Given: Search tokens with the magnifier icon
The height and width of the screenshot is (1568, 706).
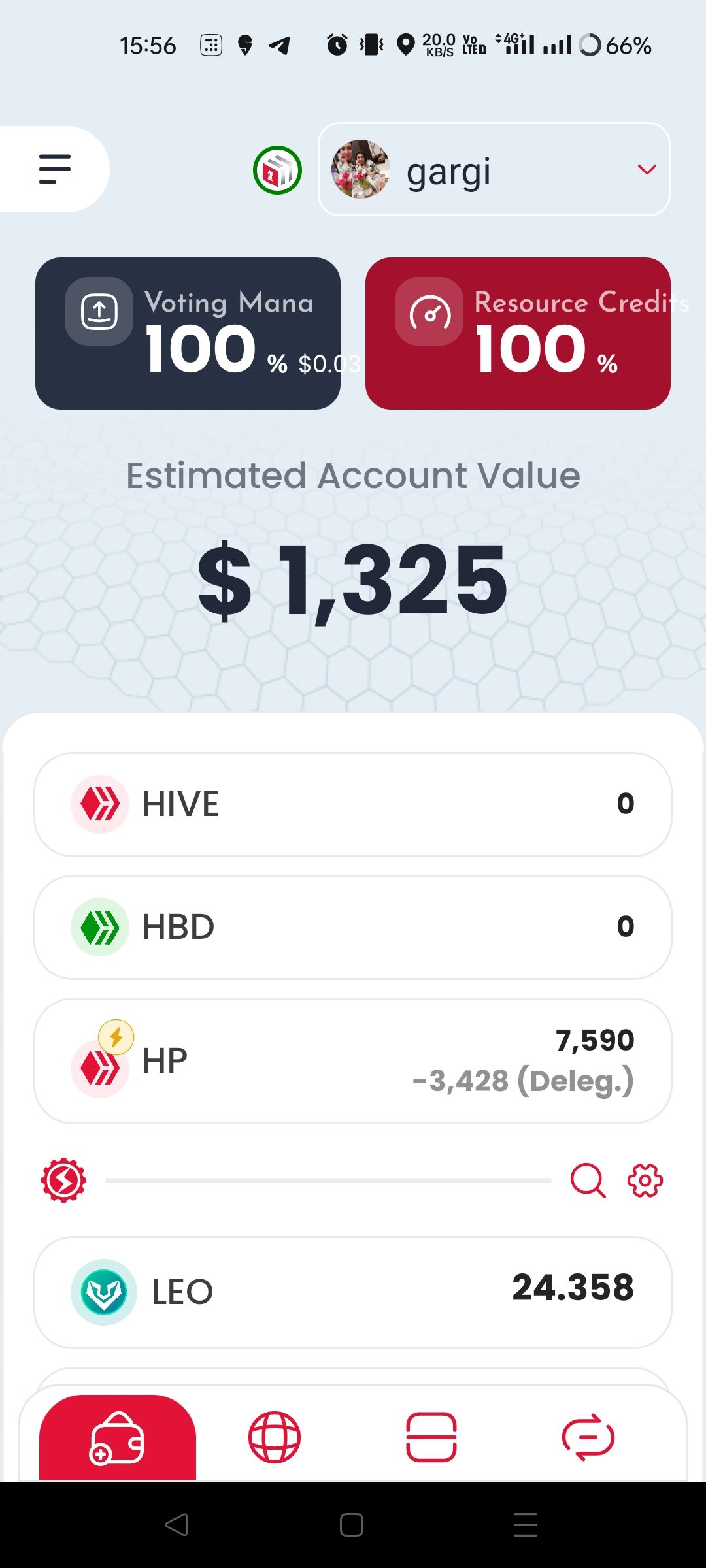Looking at the screenshot, I should (x=588, y=1181).
